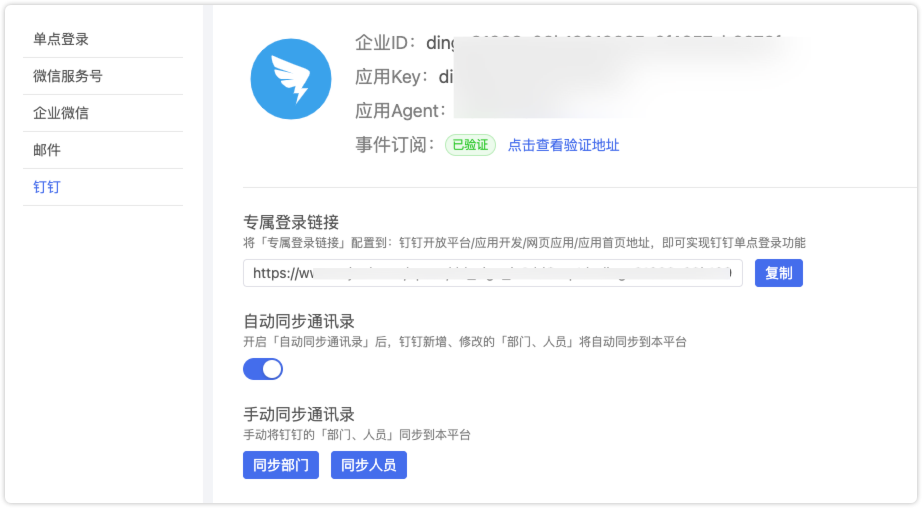Open the 点击查看验证地址 link
922x508 pixels.
click(x=563, y=145)
